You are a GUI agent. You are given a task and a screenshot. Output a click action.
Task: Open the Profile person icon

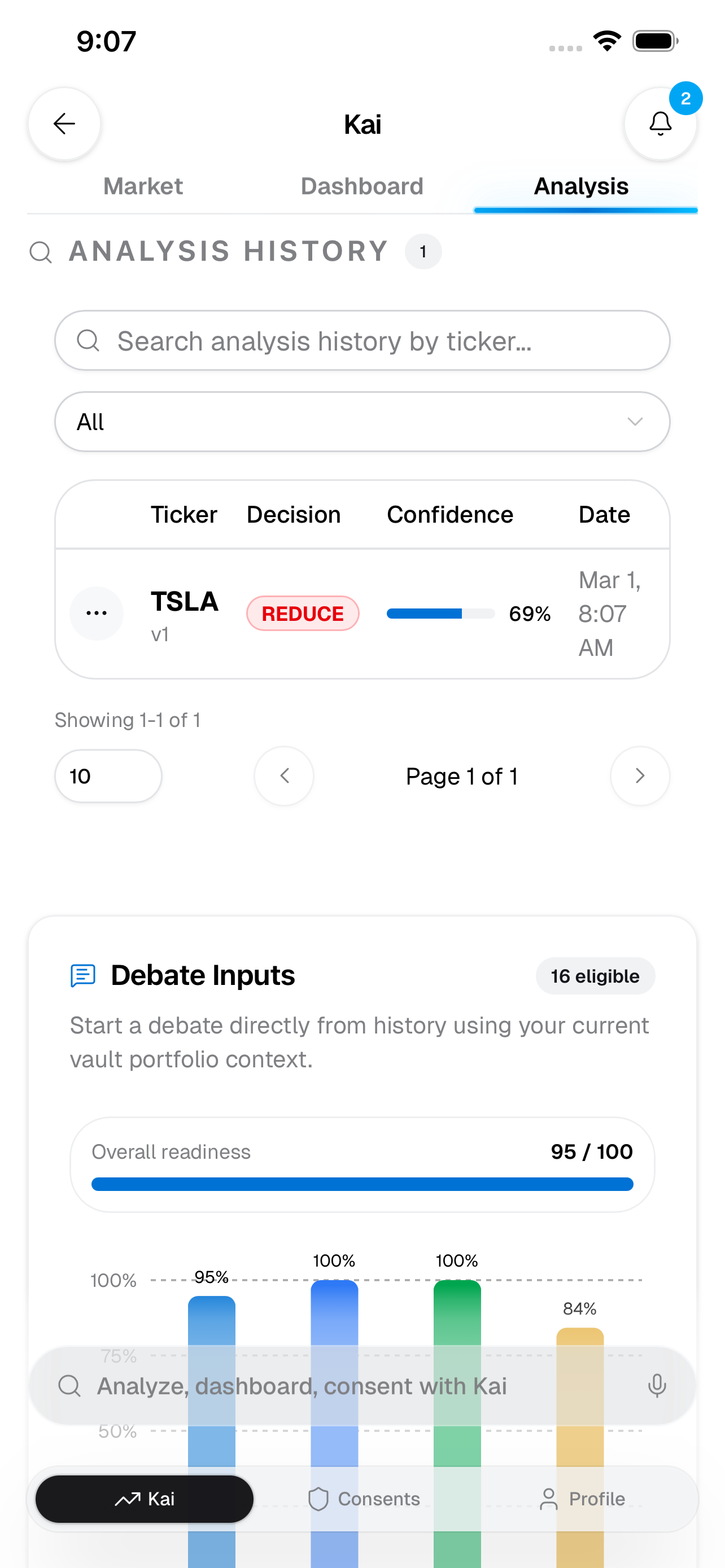tap(548, 1499)
